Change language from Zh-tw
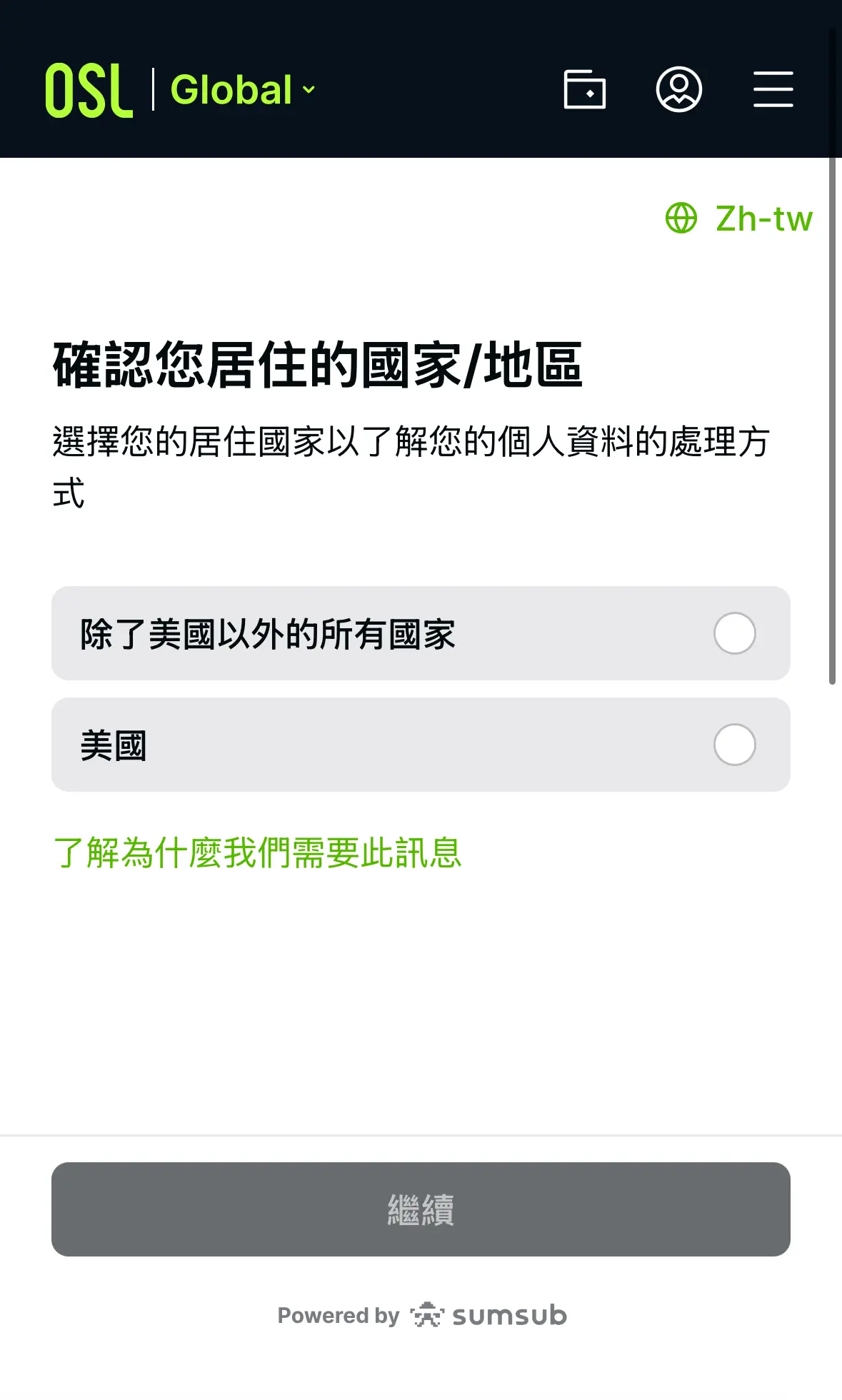 739,218
